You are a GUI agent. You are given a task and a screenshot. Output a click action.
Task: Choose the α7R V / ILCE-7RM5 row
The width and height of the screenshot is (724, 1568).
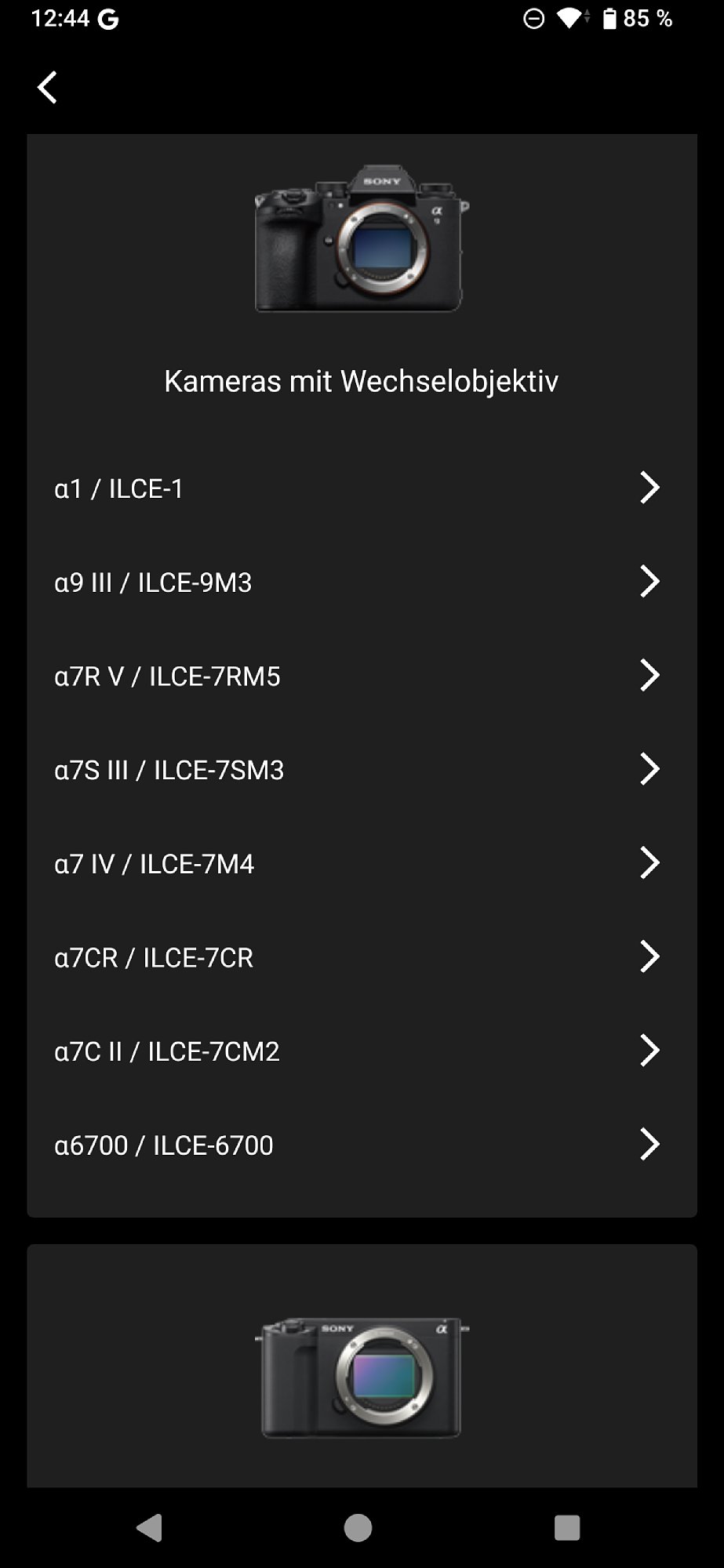click(361, 676)
